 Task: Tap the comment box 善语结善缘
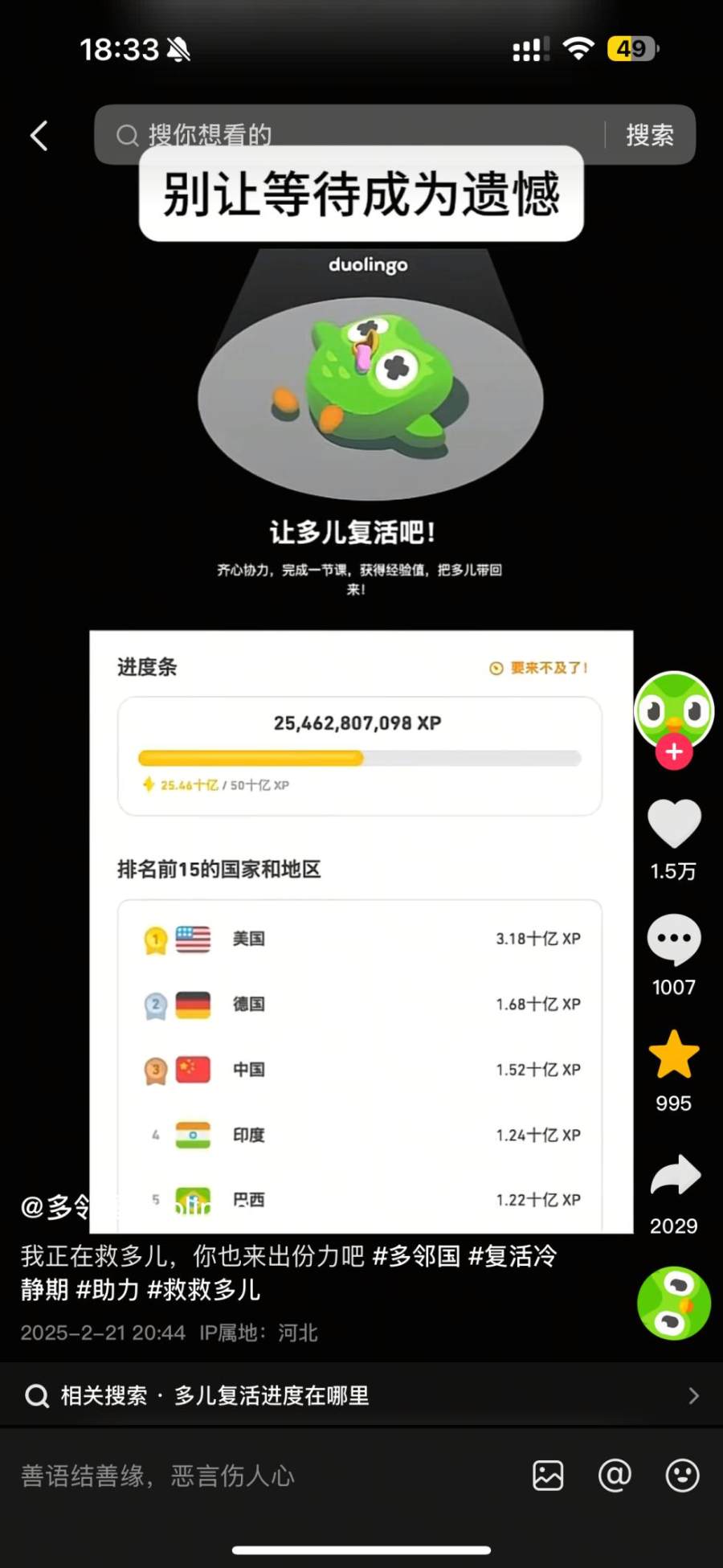tap(241, 1476)
